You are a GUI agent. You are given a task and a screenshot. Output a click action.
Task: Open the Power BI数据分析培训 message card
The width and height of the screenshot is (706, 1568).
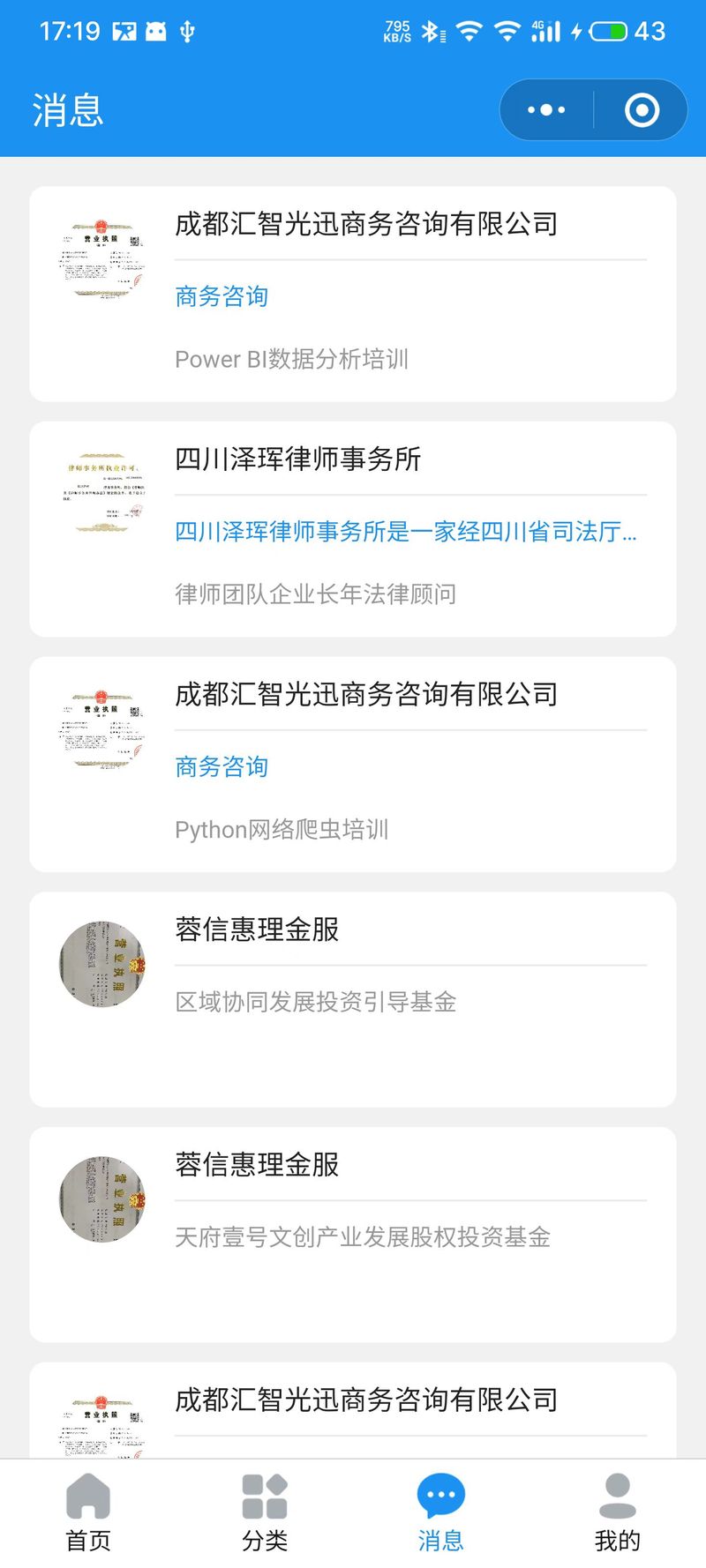click(353, 294)
